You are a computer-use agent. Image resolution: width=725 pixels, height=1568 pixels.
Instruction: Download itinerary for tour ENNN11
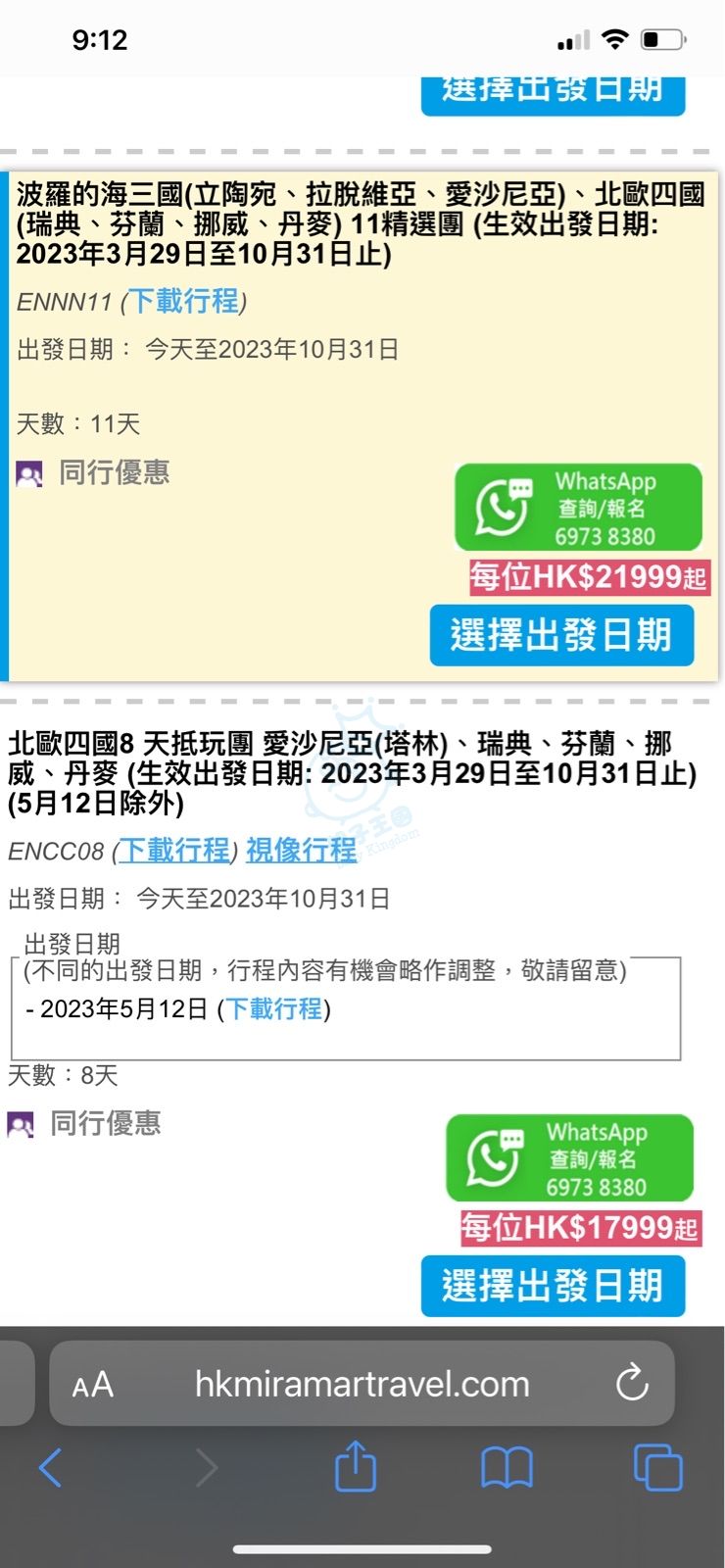coord(184,301)
